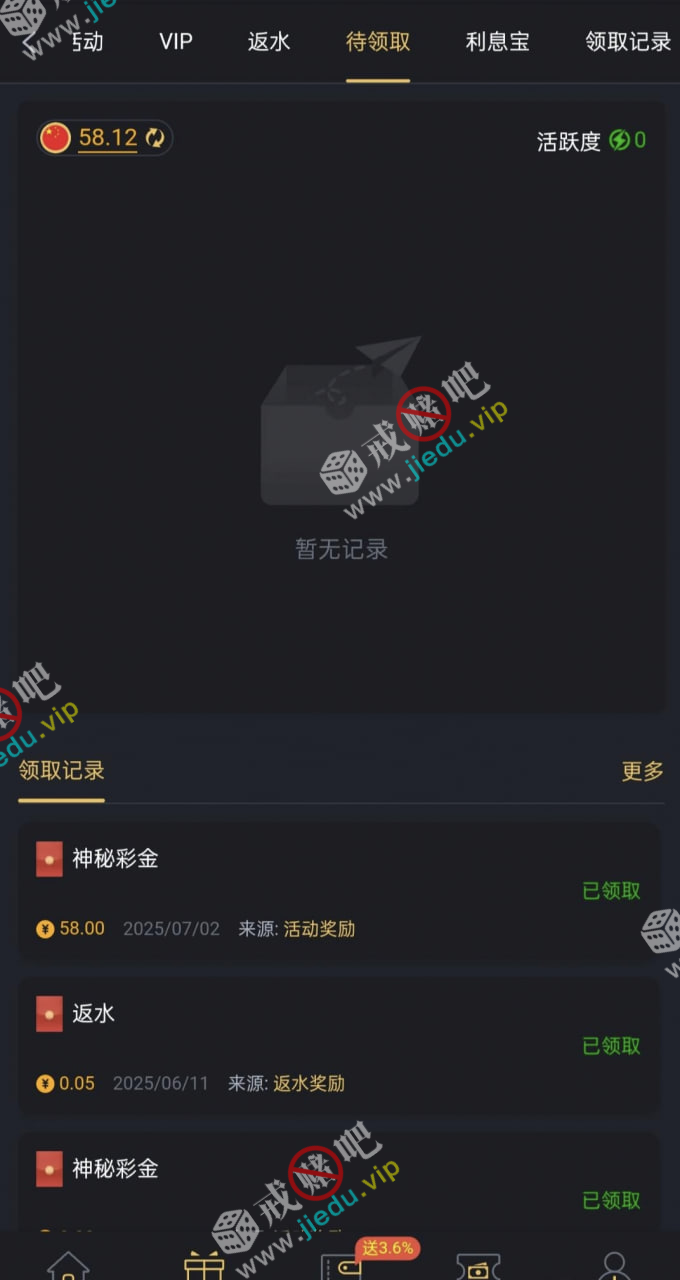Viewport: 680px width, 1280px height.
Task: Open the 返水 0.05 record
Action: (339, 1046)
